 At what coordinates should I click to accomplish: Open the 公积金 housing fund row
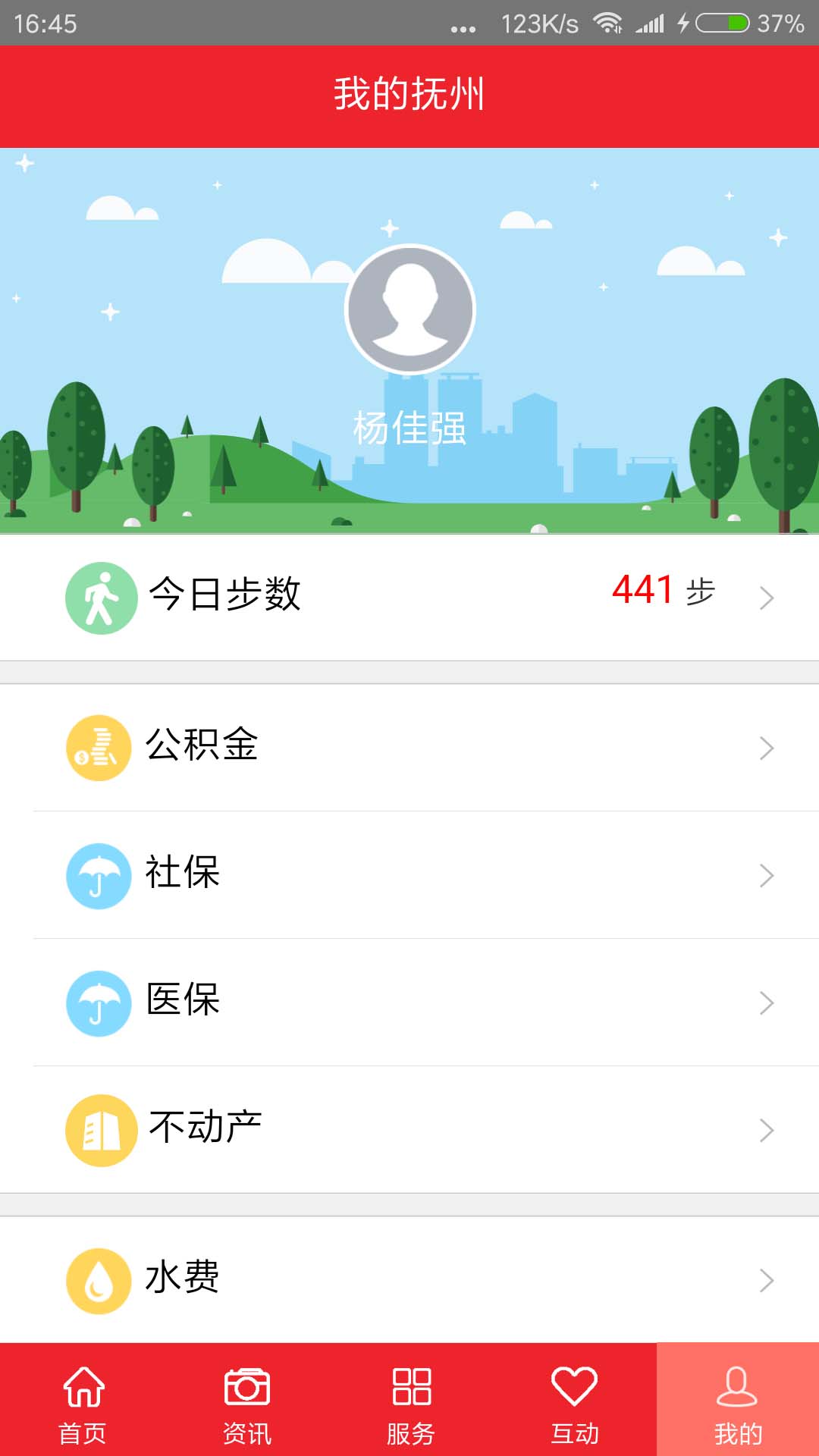(x=409, y=747)
